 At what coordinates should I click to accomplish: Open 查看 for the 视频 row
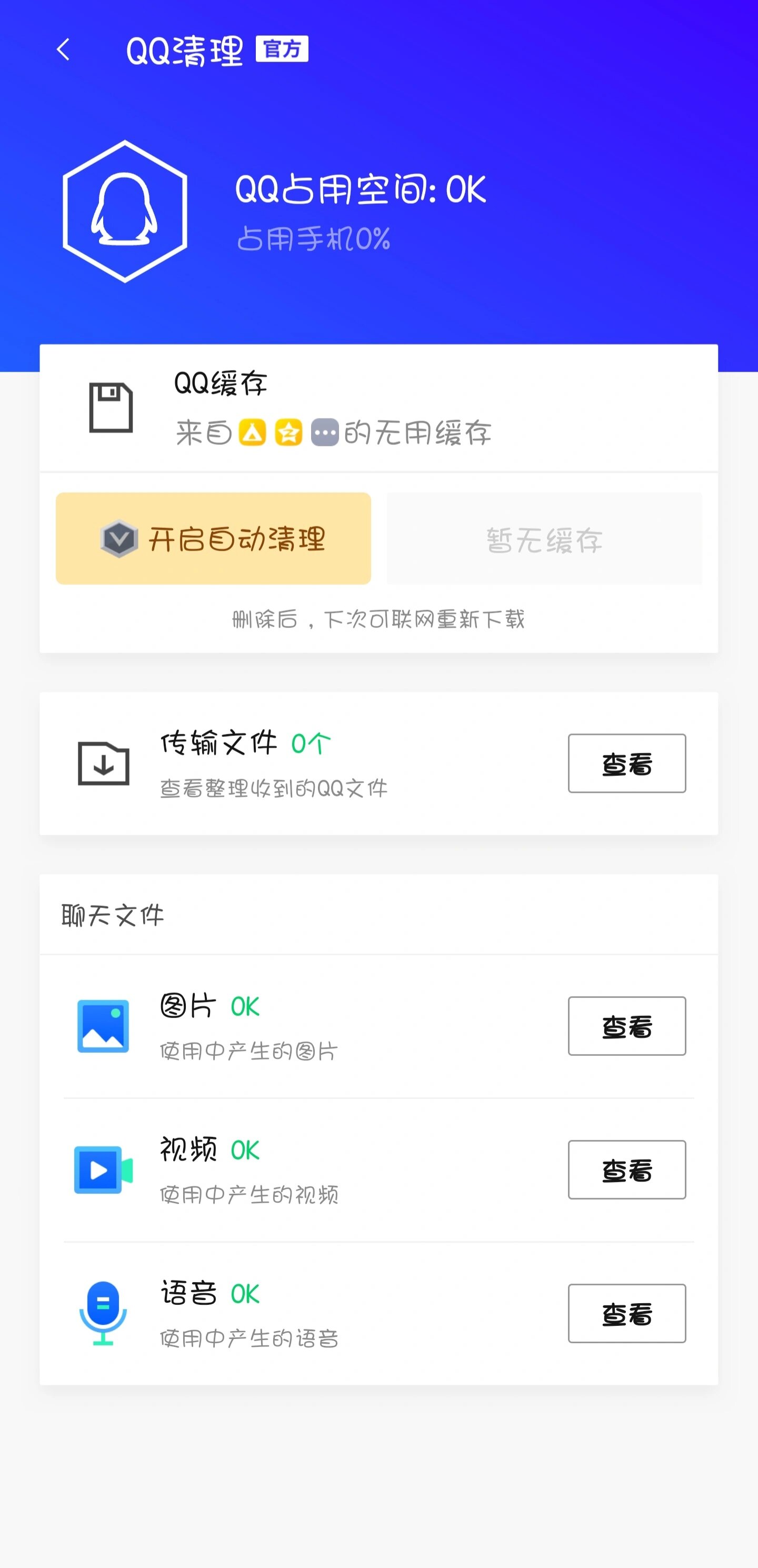tap(626, 1171)
